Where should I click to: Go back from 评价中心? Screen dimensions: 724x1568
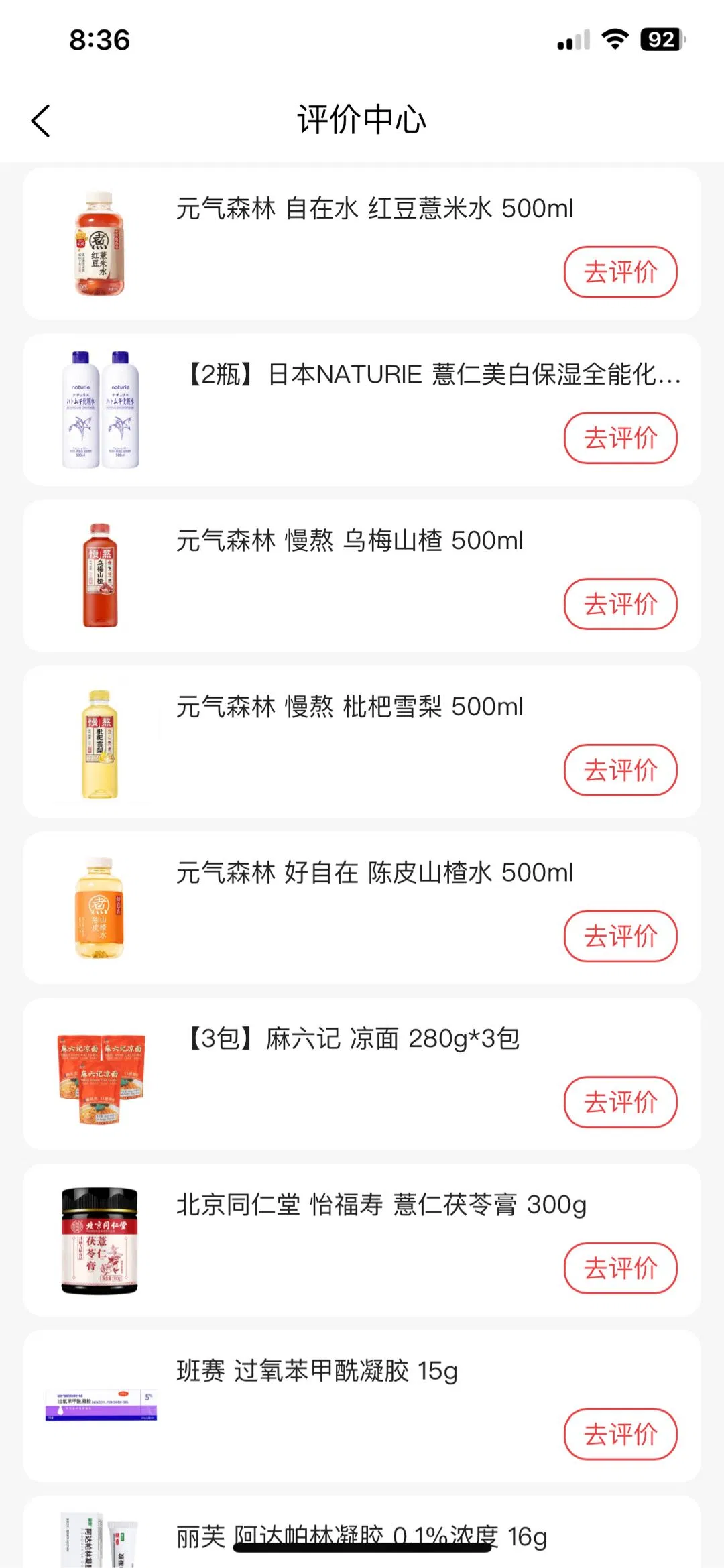click(x=41, y=121)
